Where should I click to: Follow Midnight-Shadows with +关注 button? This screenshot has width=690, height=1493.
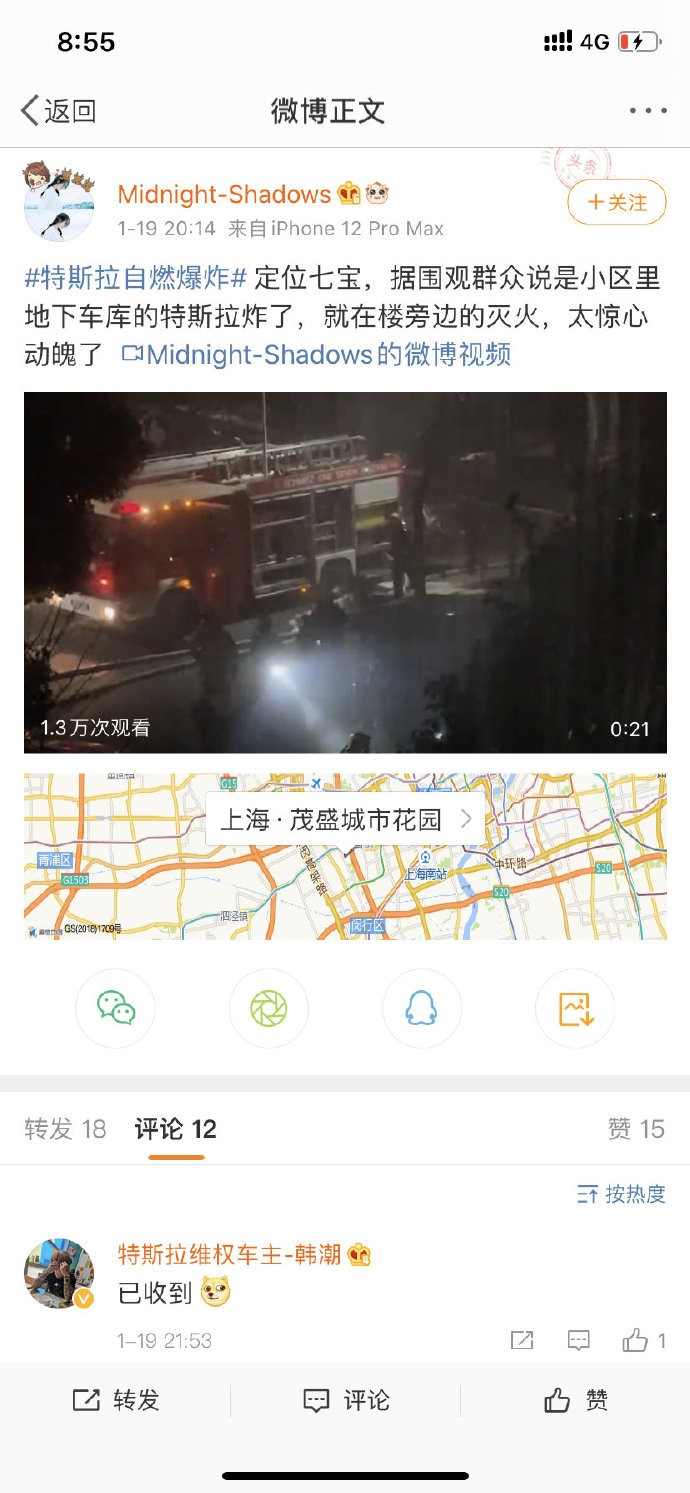pos(617,203)
